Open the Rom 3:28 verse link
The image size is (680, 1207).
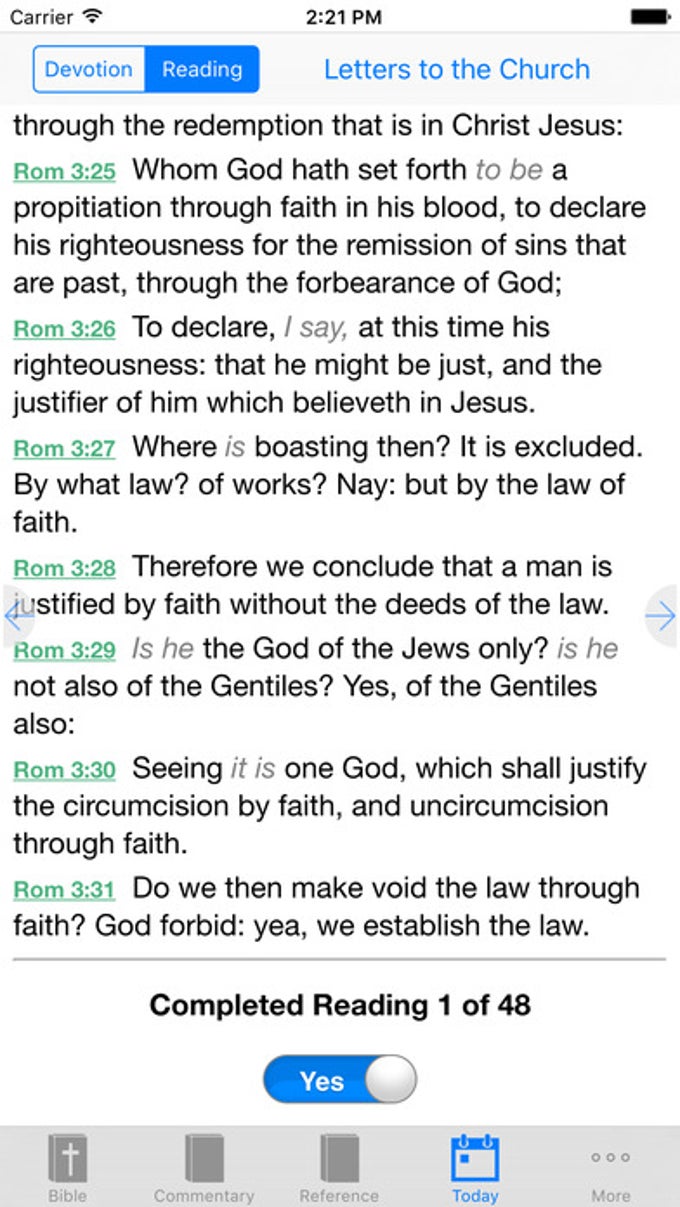tap(65, 569)
